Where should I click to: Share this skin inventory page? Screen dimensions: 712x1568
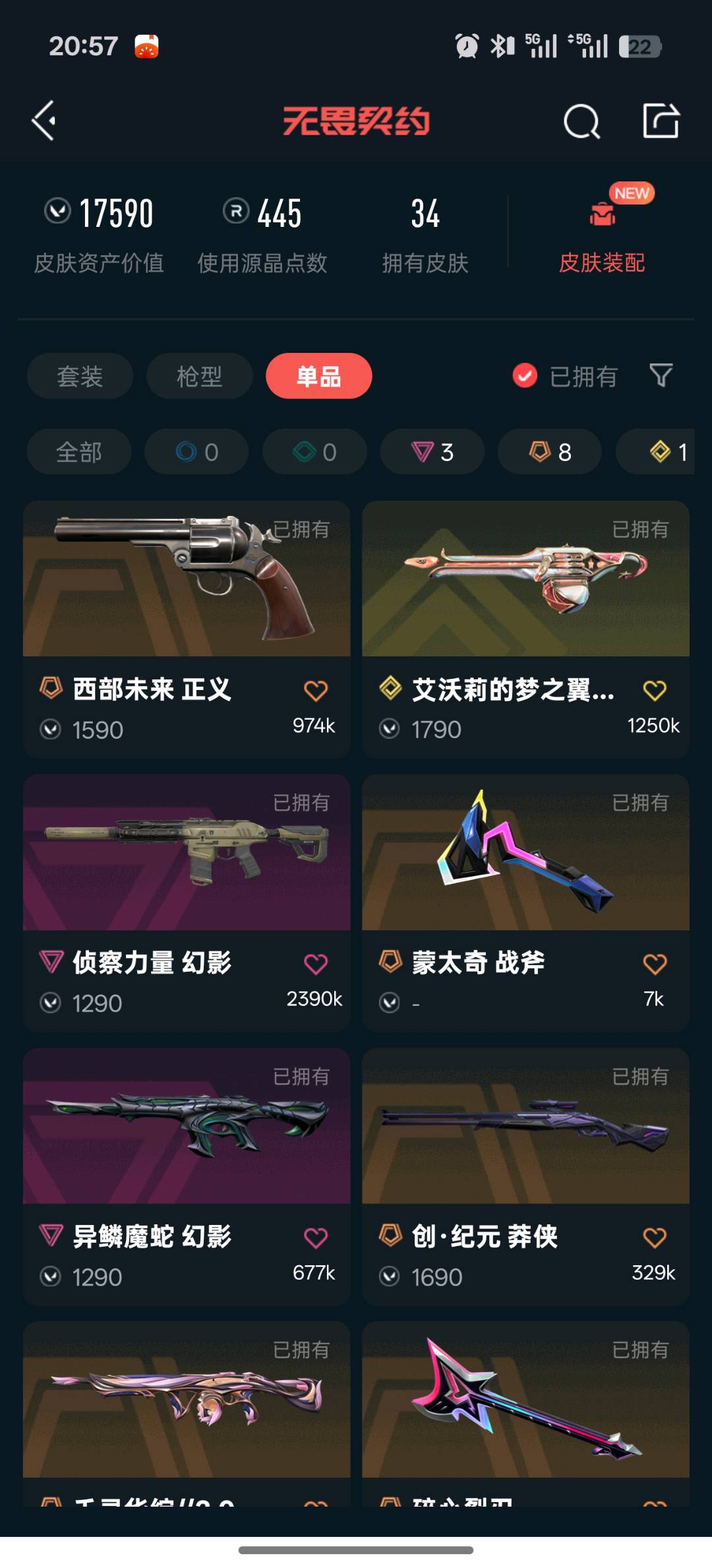(x=661, y=121)
